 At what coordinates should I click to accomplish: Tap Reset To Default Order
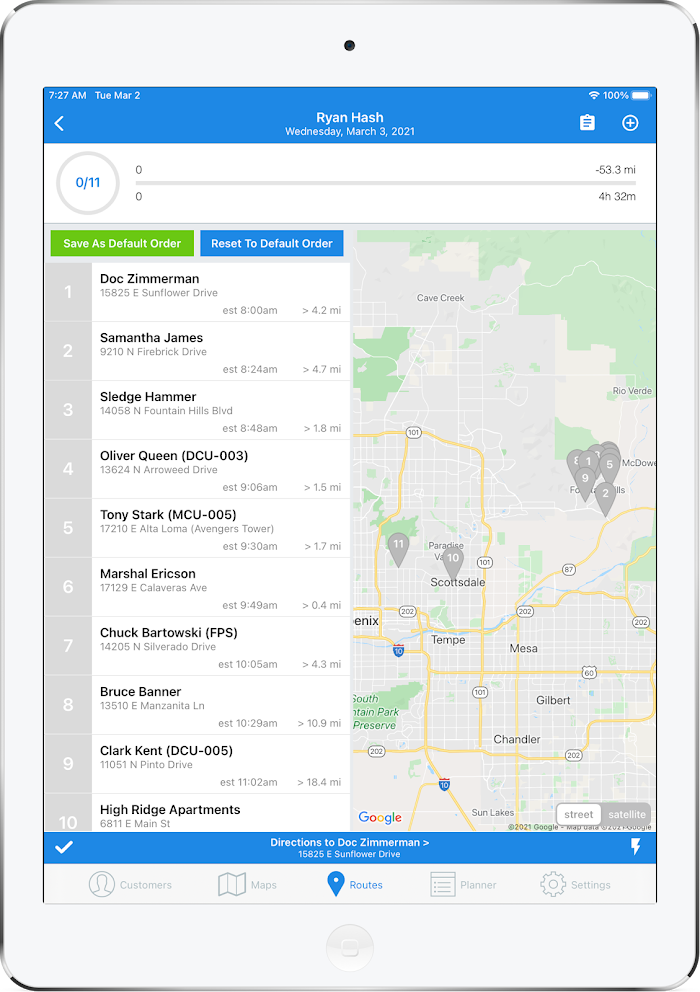pos(272,243)
